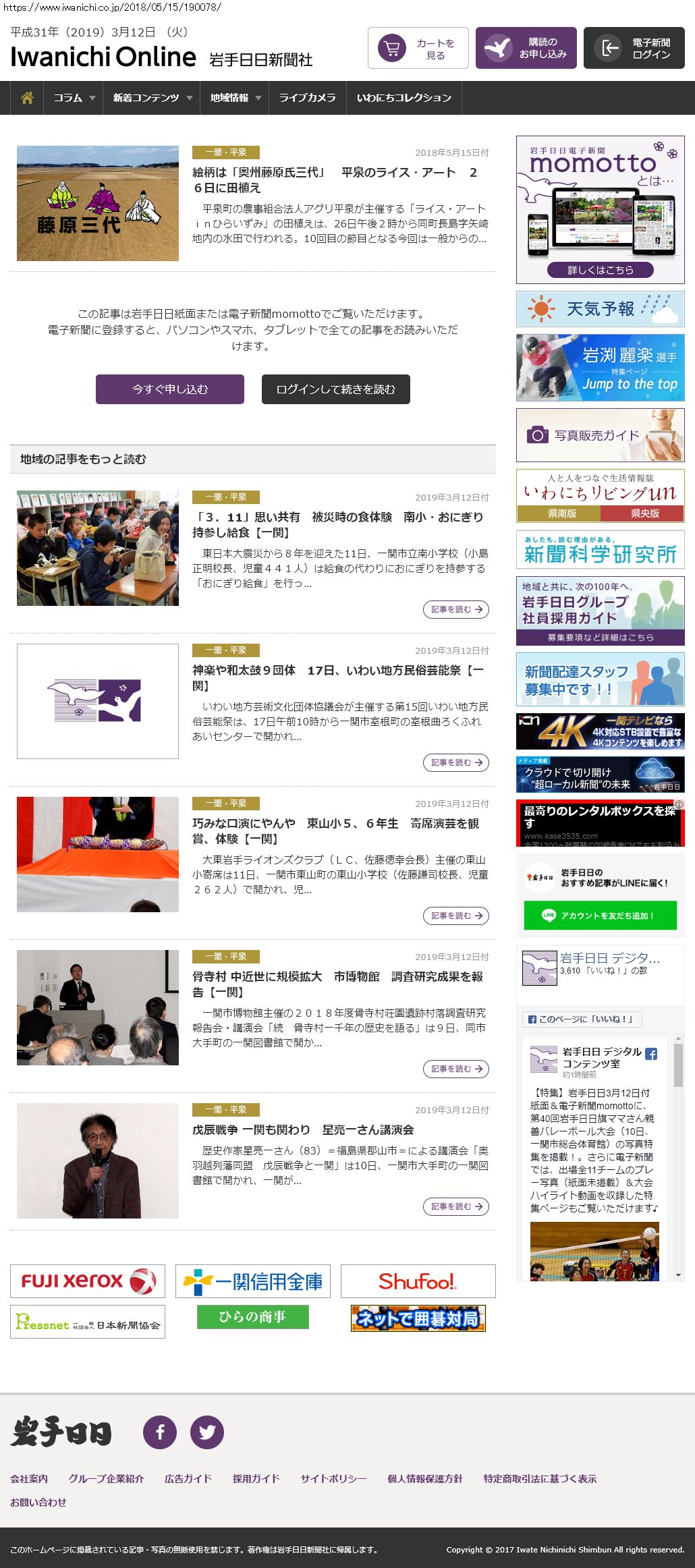The width and height of the screenshot is (695, 1568).
Task: Tap 今すぐ申し込む button
Action: pos(169,389)
